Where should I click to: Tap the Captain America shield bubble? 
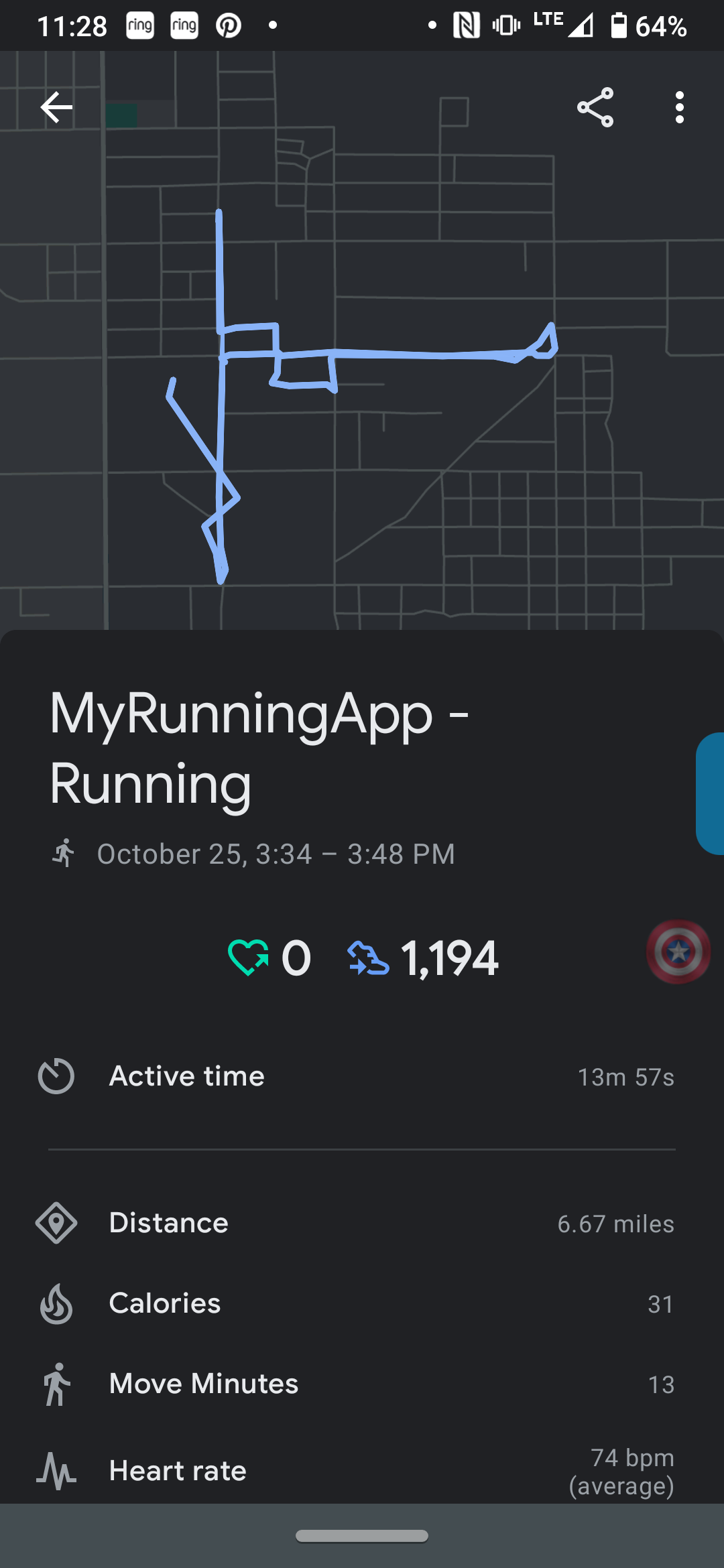coord(678,952)
